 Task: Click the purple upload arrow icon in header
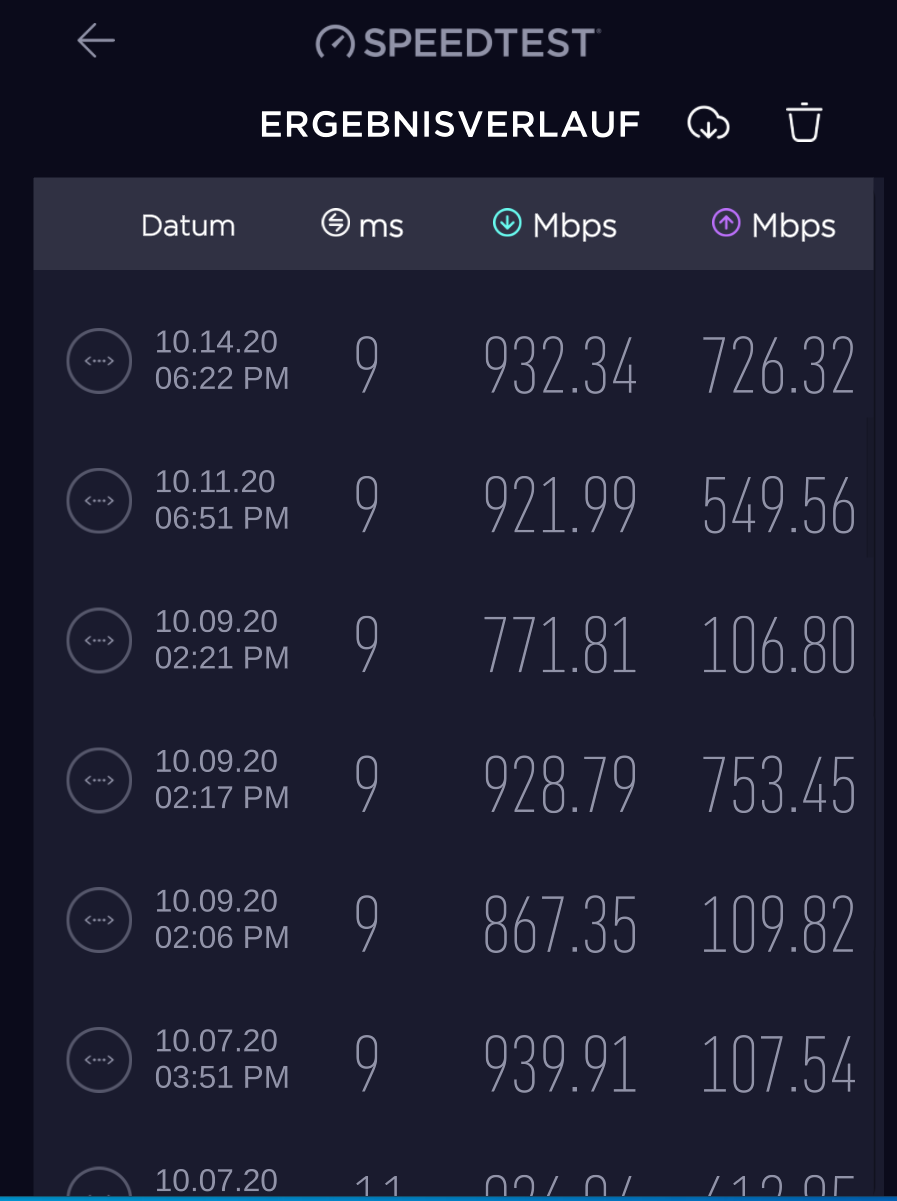[x=725, y=224]
